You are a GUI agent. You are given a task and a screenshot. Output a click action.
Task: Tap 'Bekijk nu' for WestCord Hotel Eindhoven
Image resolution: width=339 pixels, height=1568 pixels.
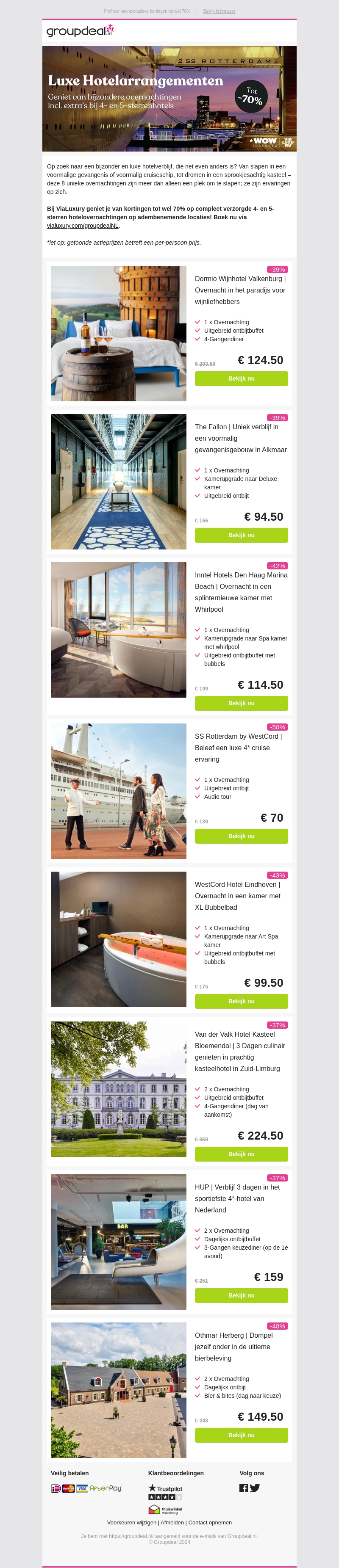(241, 1001)
